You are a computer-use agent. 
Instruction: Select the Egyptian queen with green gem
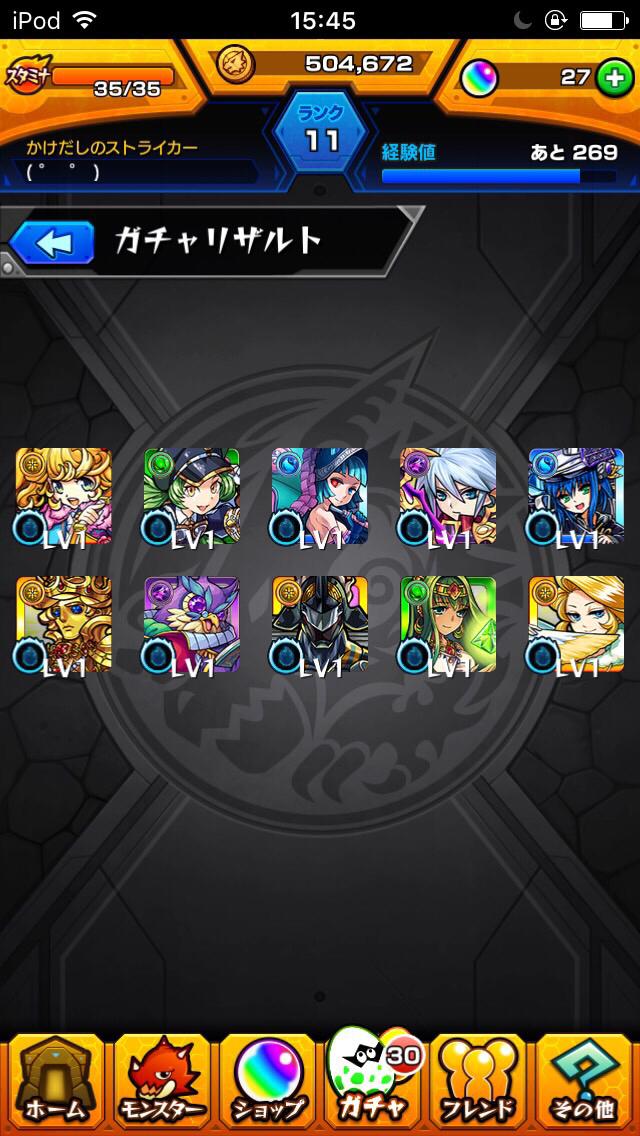point(448,624)
